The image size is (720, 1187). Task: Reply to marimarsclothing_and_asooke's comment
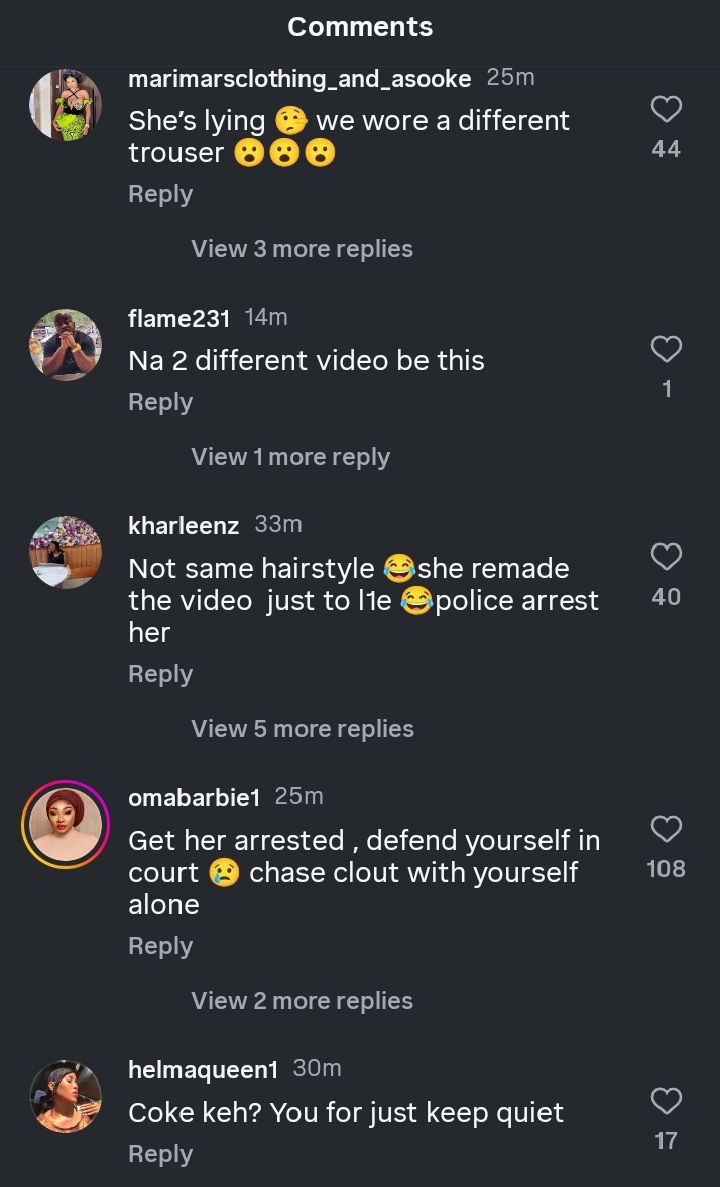click(160, 194)
